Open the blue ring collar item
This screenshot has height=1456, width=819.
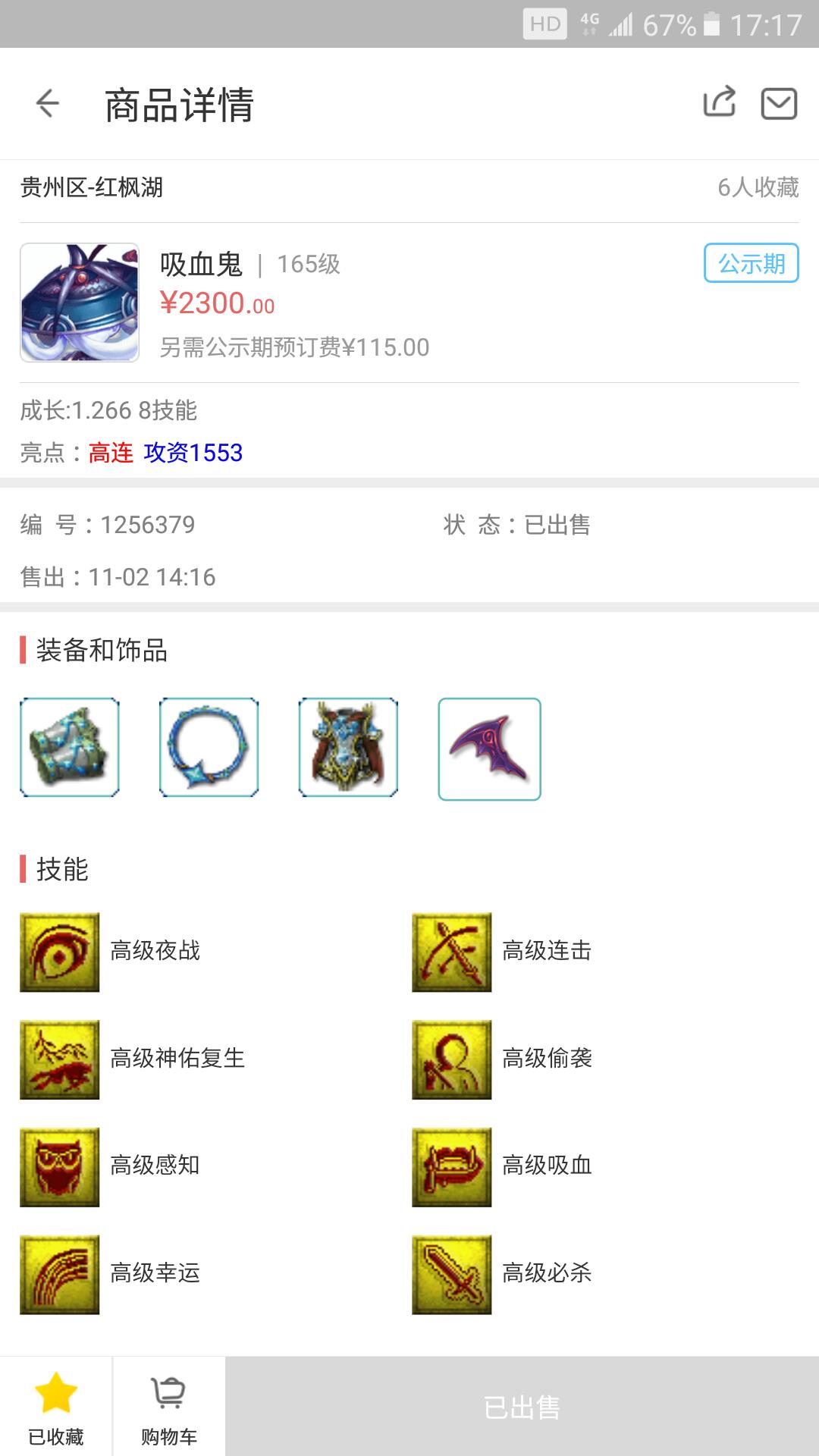pyautogui.click(x=209, y=748)
